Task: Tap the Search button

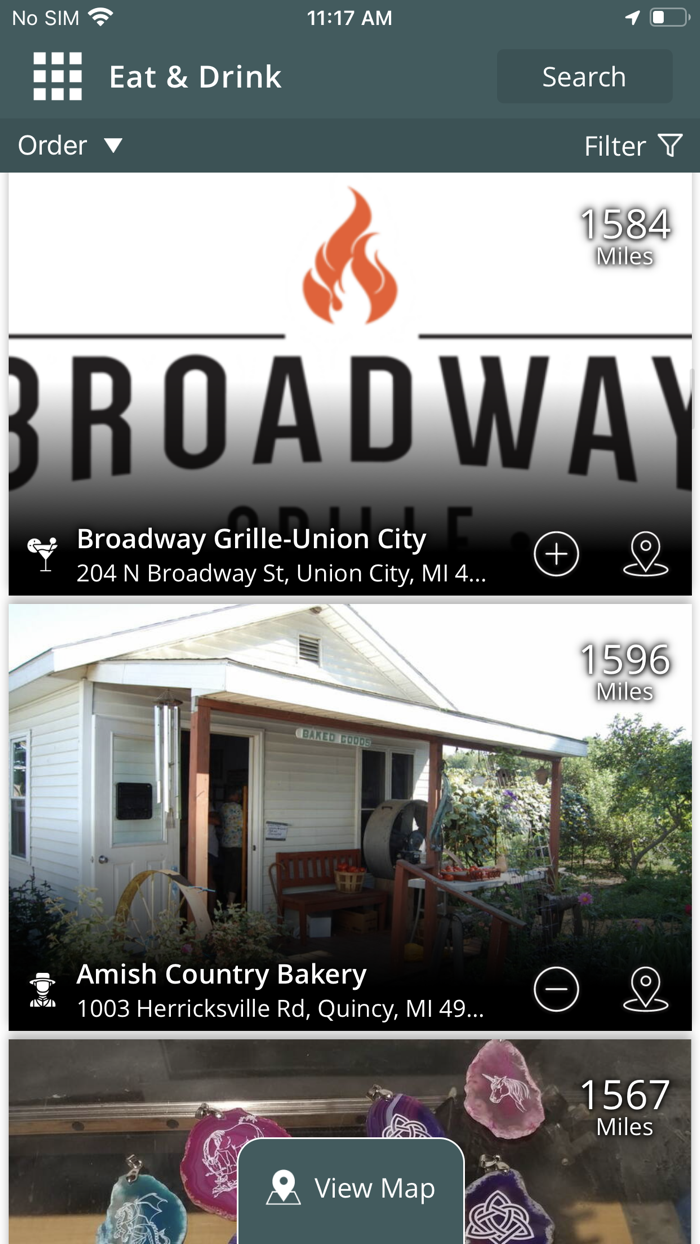Action: click(x=584, y=77)
